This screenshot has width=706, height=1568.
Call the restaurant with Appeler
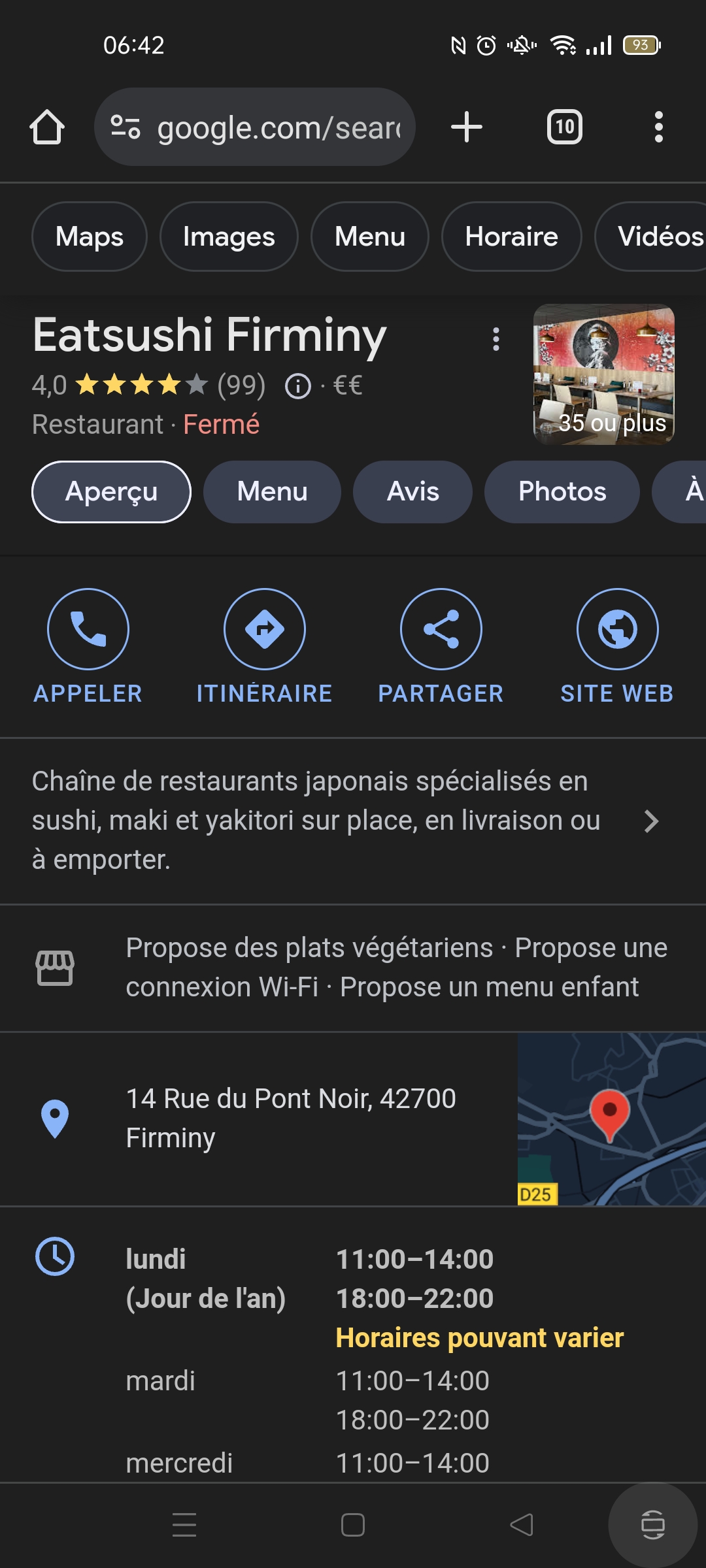click(88, 629)
